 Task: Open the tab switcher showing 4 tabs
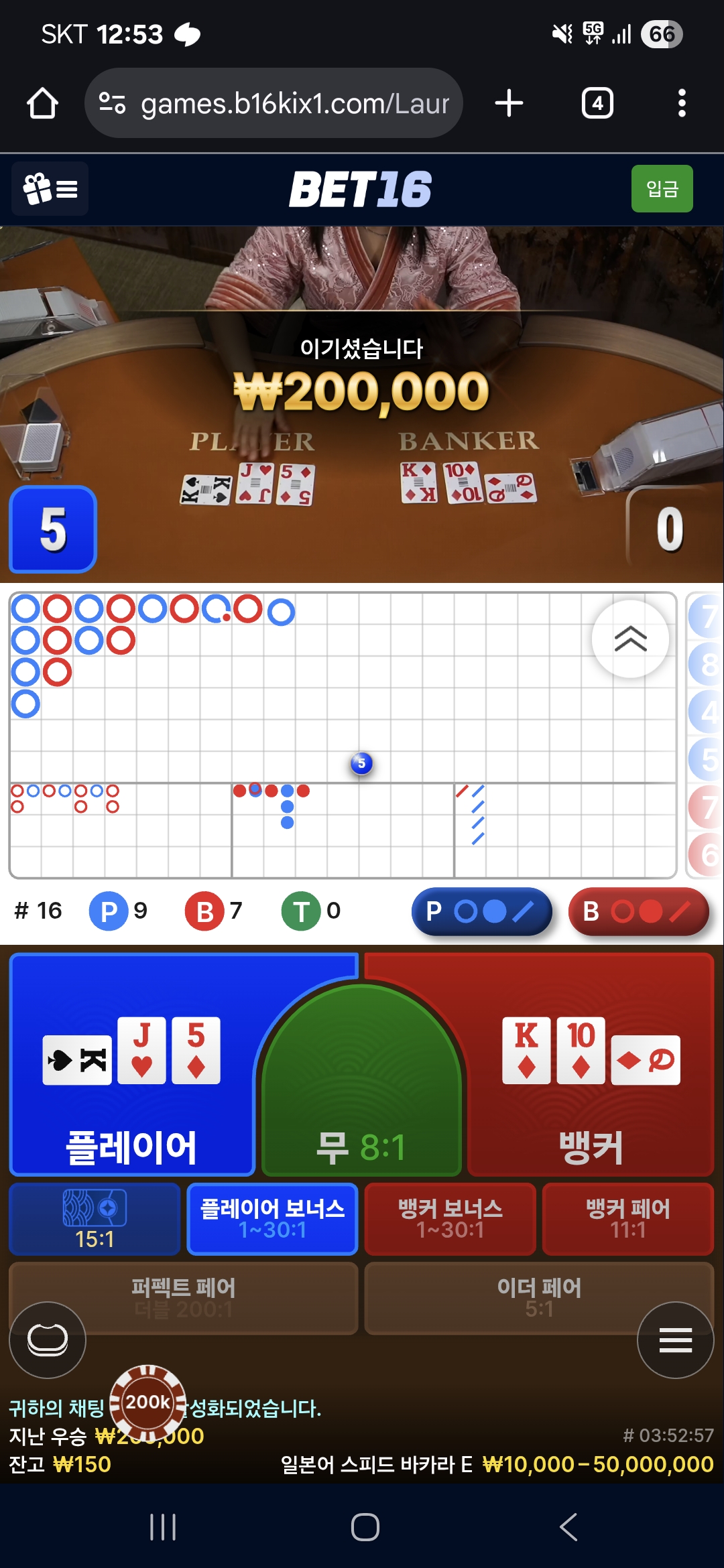pos(597,103)
